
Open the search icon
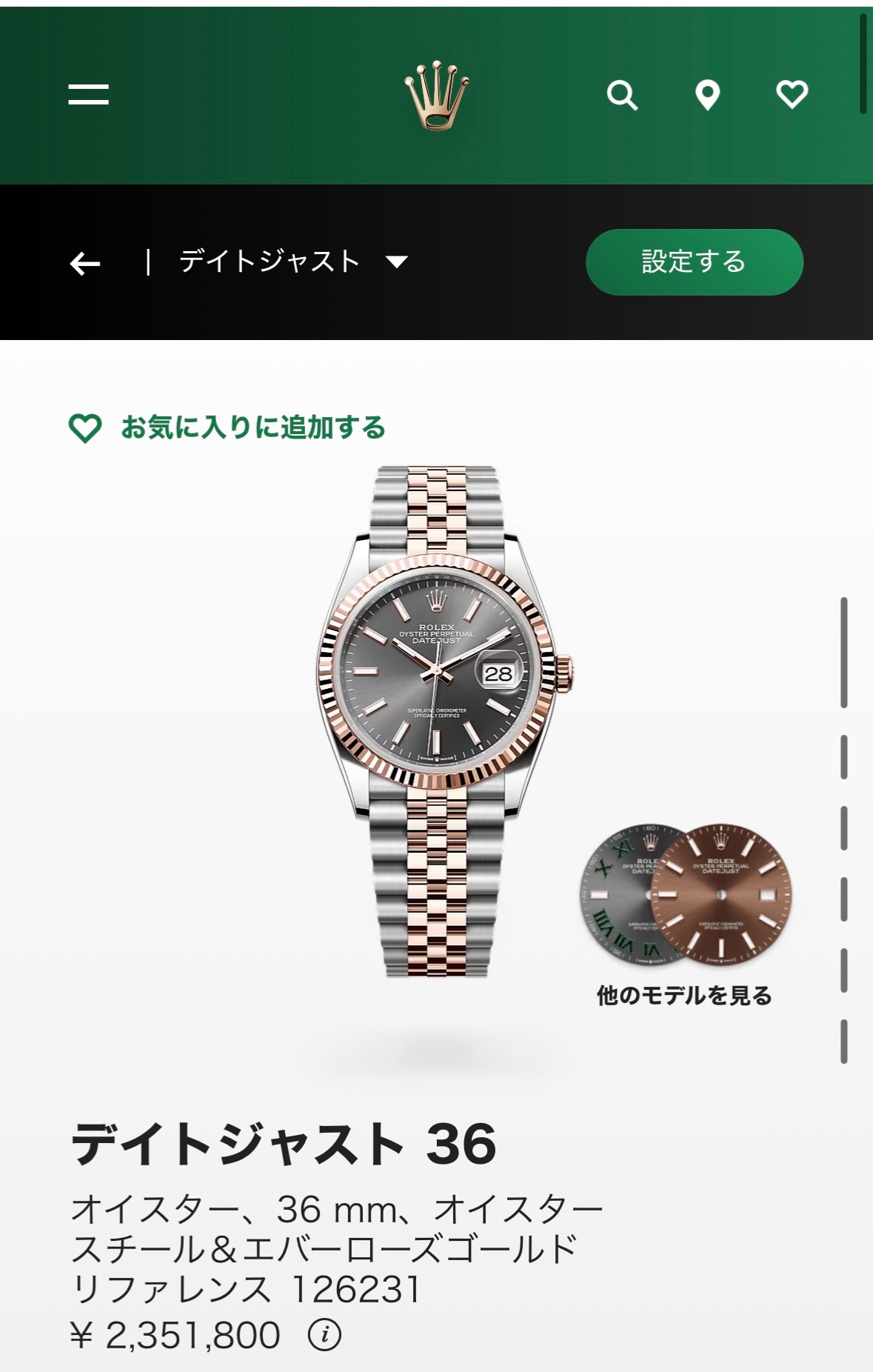click(x=621, y=96)
